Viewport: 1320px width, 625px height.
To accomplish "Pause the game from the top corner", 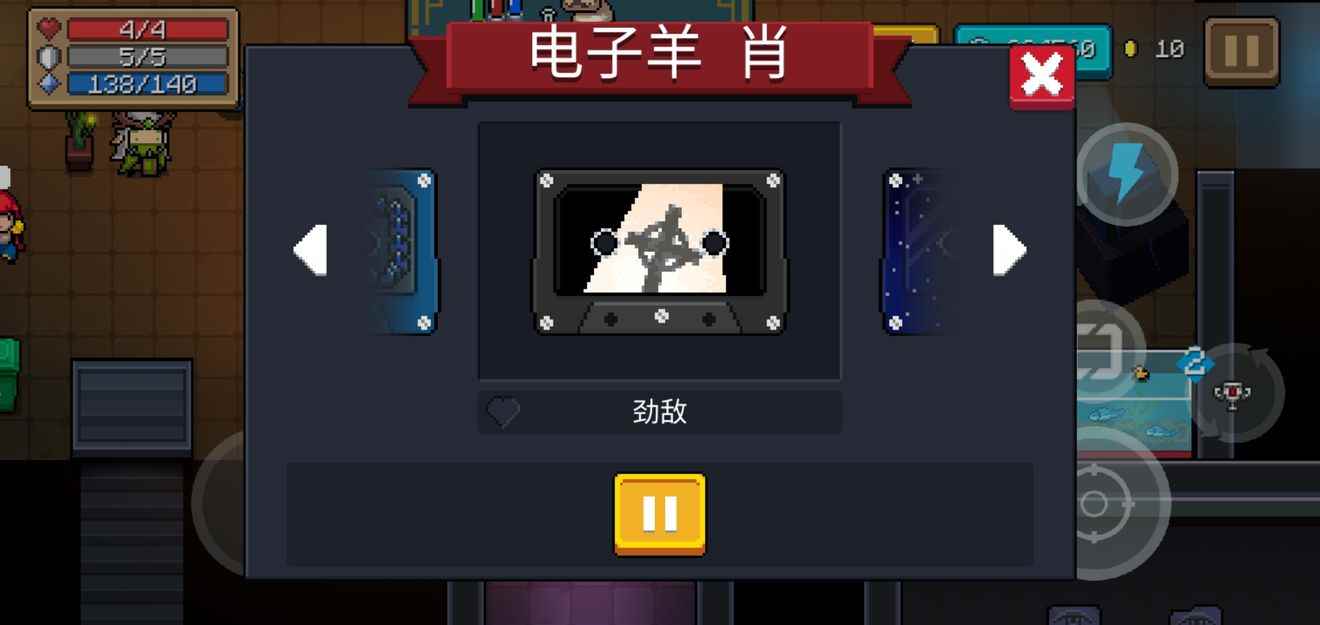I will [1241, 50].
